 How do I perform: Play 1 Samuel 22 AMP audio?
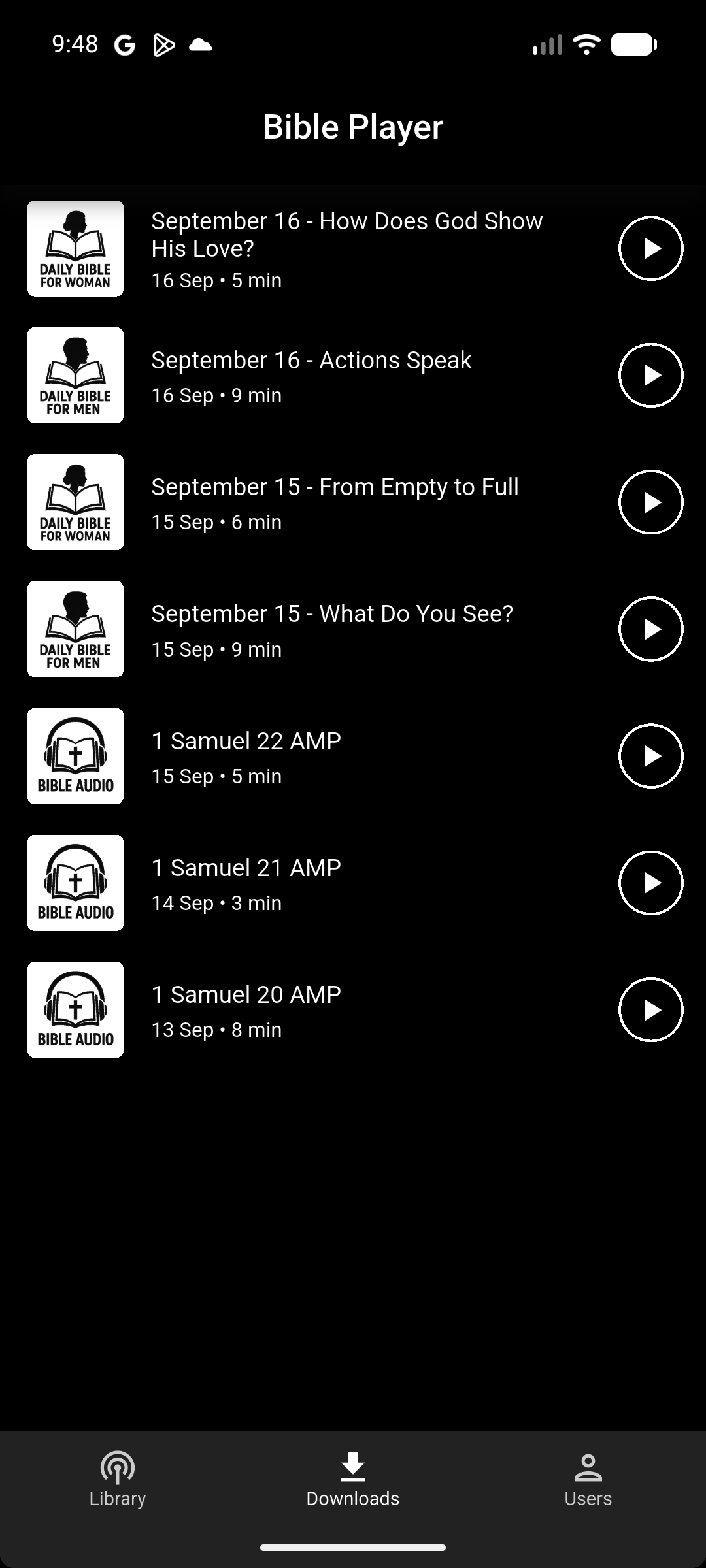tap(650, 756)
